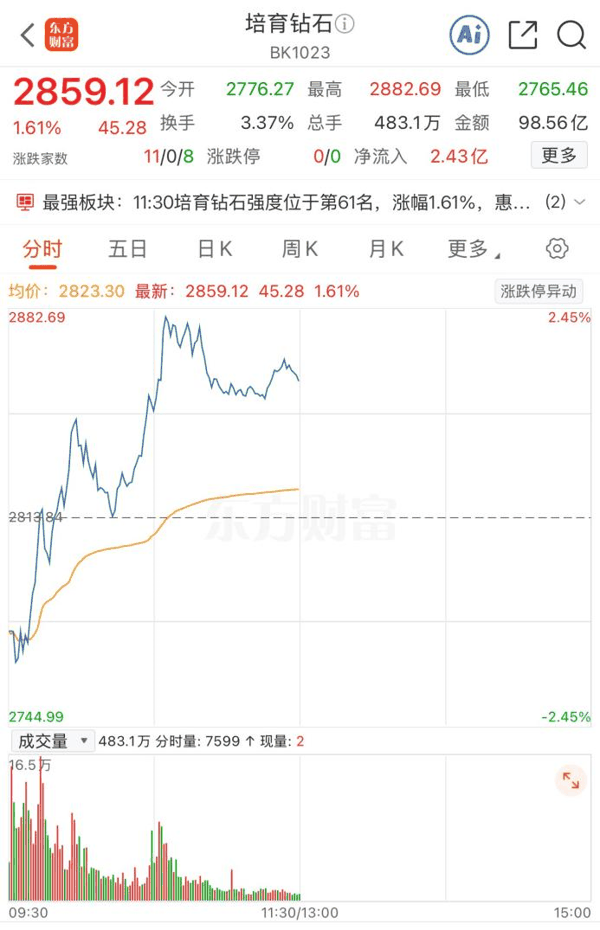
Task: Open the Ai assistant icon
Action: click(470, 35)
